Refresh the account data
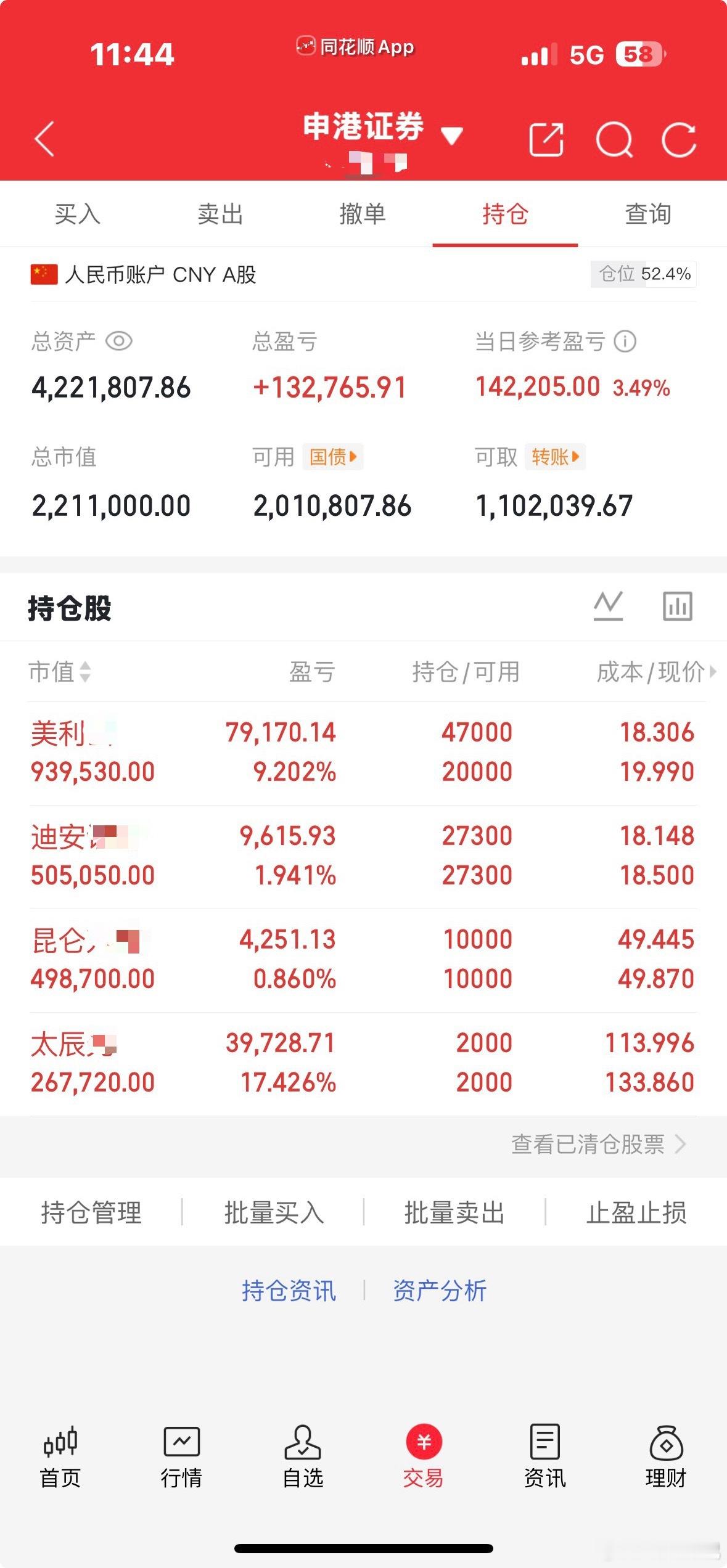Viewport: 727px width, 1568px height. (679, 140)
